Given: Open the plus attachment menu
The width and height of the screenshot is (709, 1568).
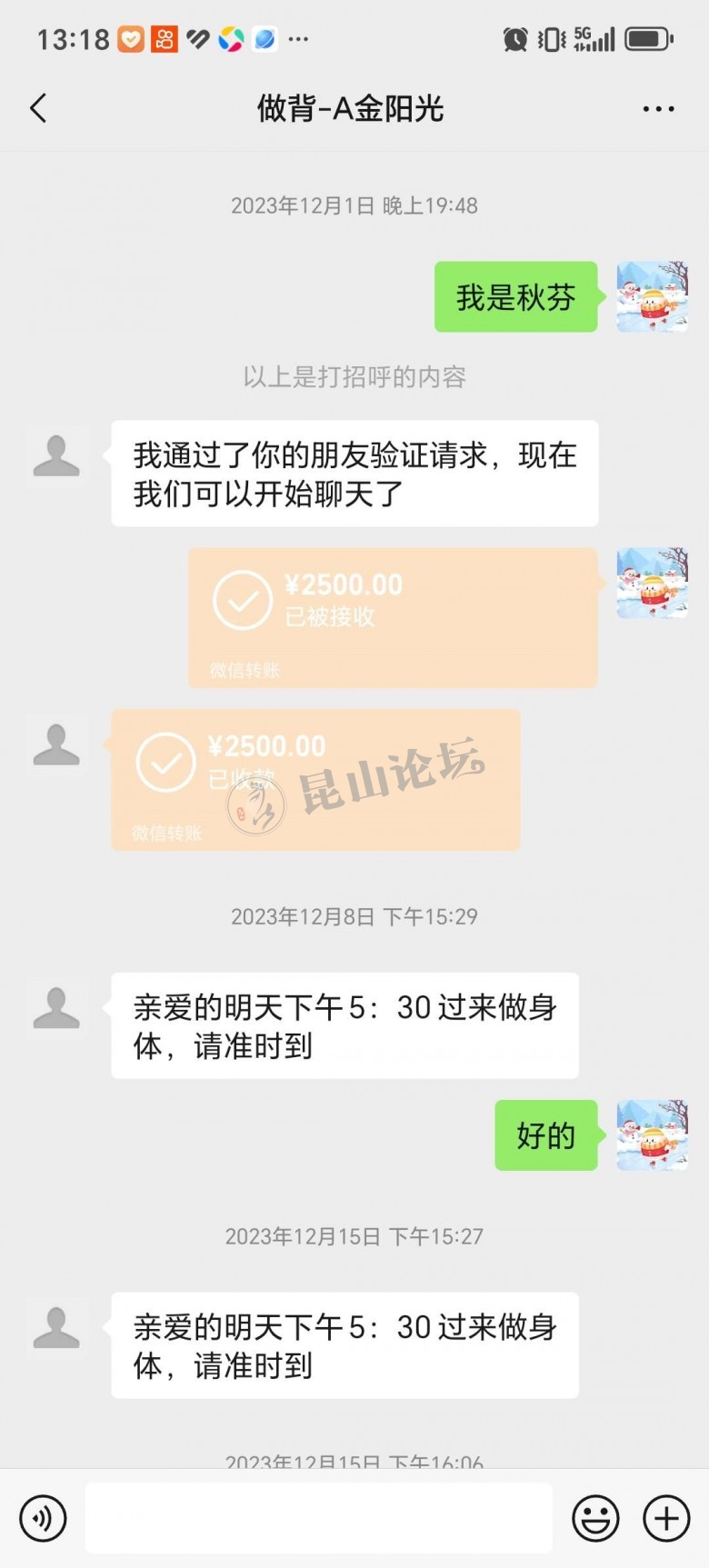Looking at the screenshot, I should [666, 1518].
